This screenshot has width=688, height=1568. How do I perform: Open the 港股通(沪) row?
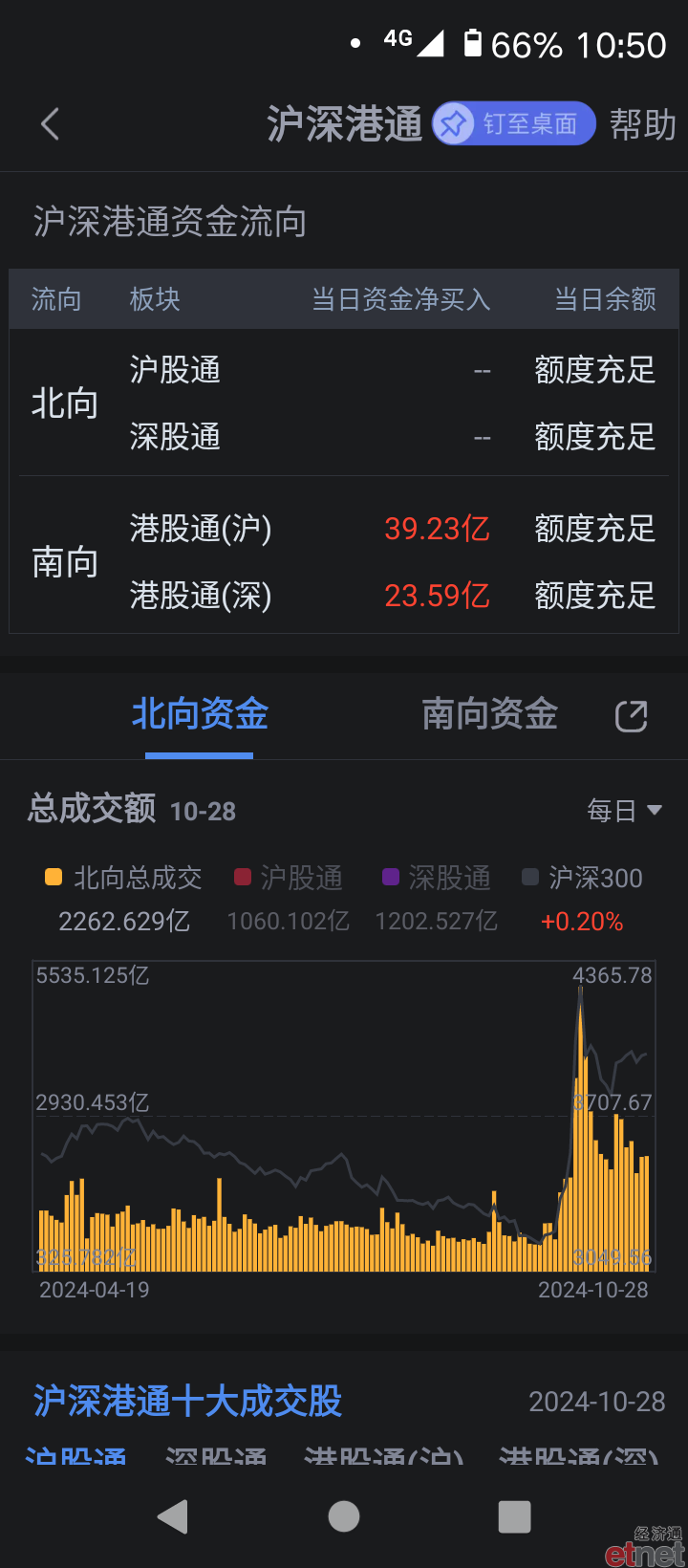392,529
